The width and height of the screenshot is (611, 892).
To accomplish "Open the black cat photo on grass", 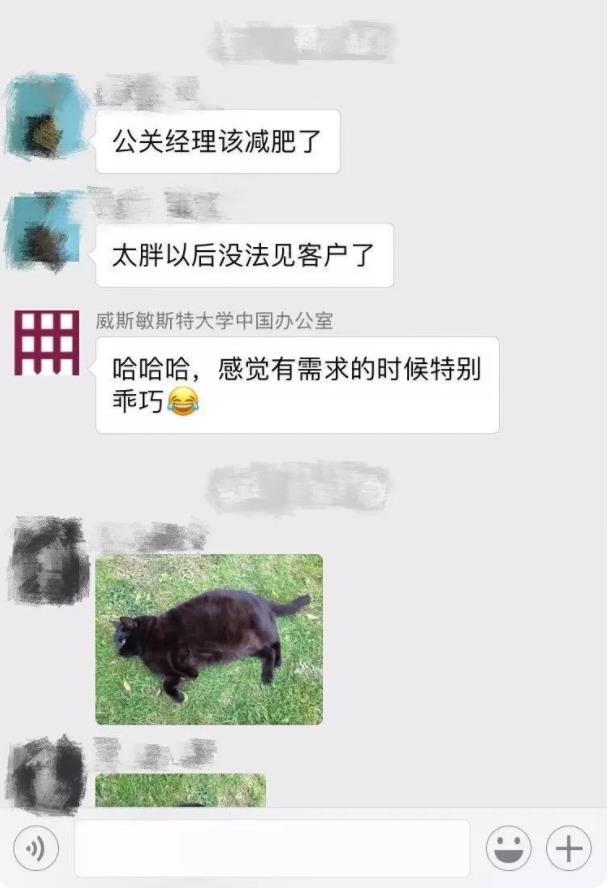I will [x=209, y=639].
